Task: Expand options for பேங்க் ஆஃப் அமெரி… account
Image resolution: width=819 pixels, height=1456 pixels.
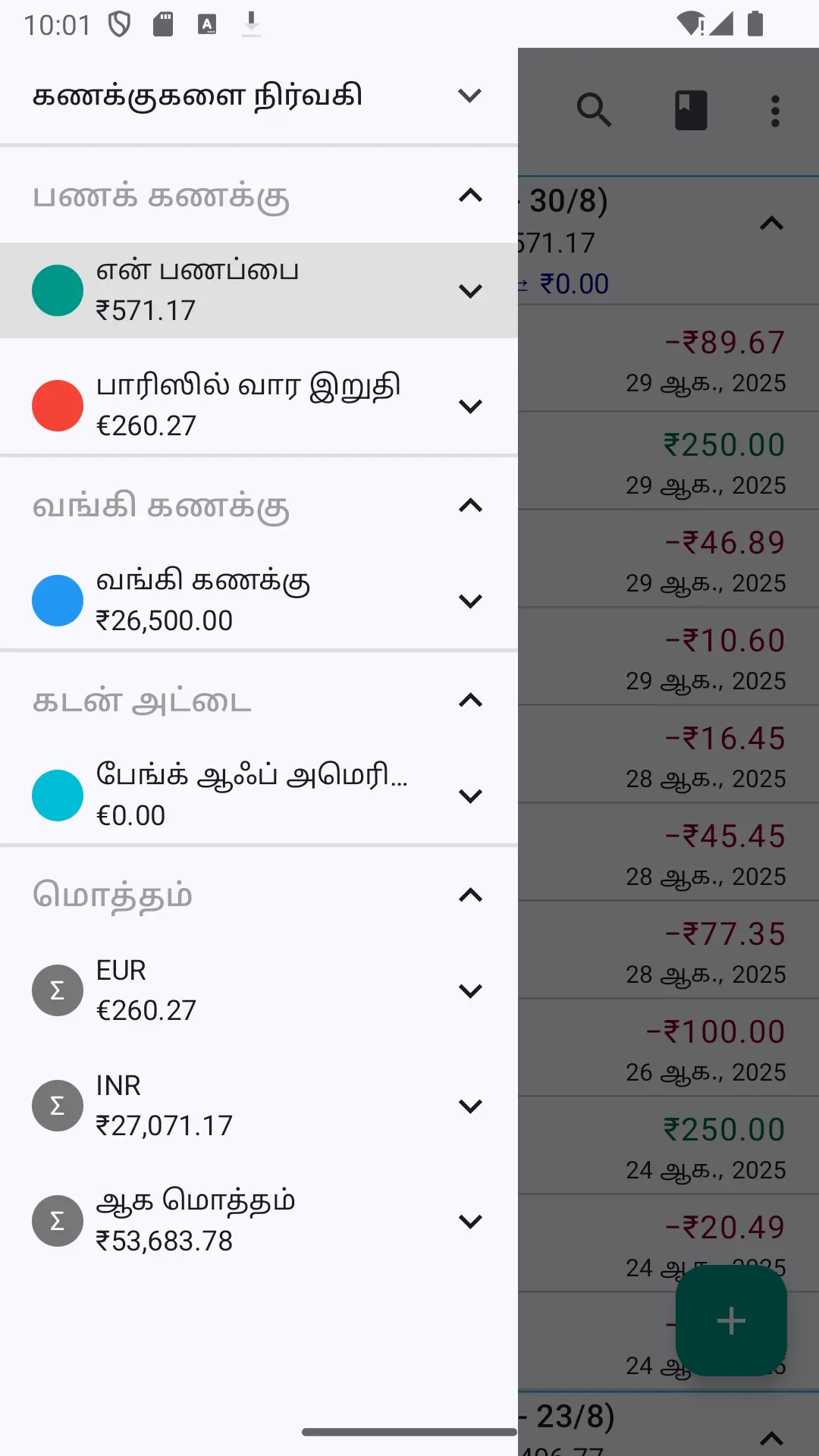Action: tap(470, 796)
